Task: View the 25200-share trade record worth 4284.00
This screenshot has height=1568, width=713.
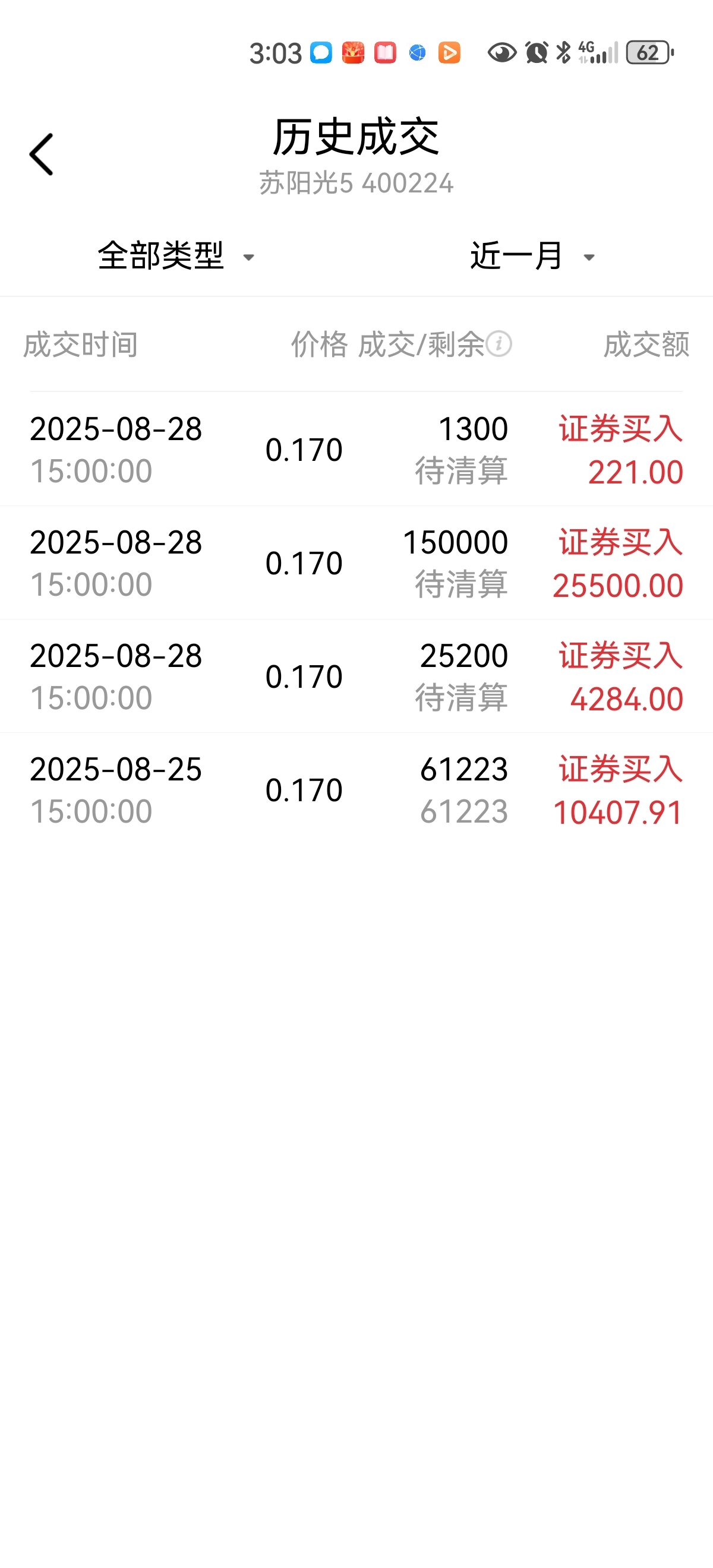Action: pos(356,676)
